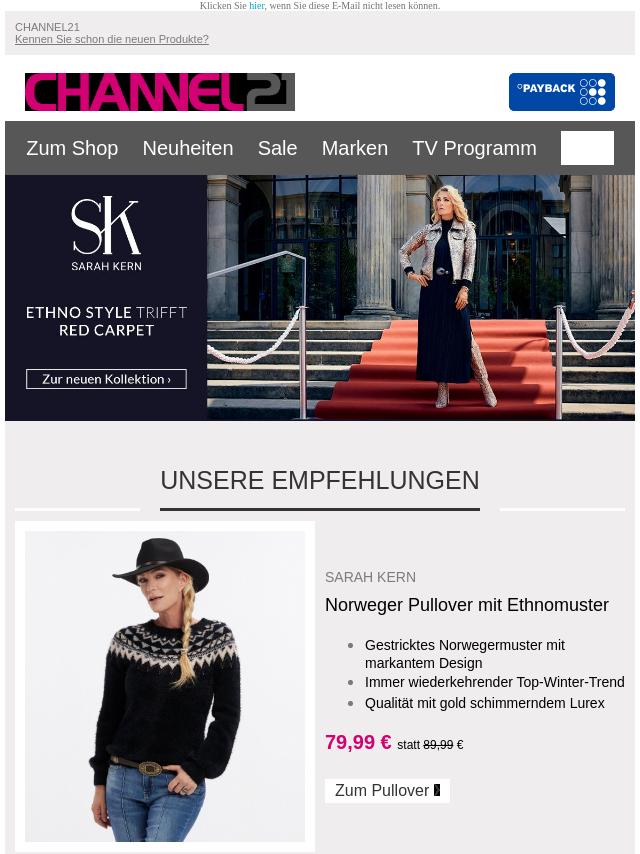This screenshot has width=640, height=854.
Task: Open 'Kennen Sie schon die neuen Produkte?' link
Action: pos(112,40)
